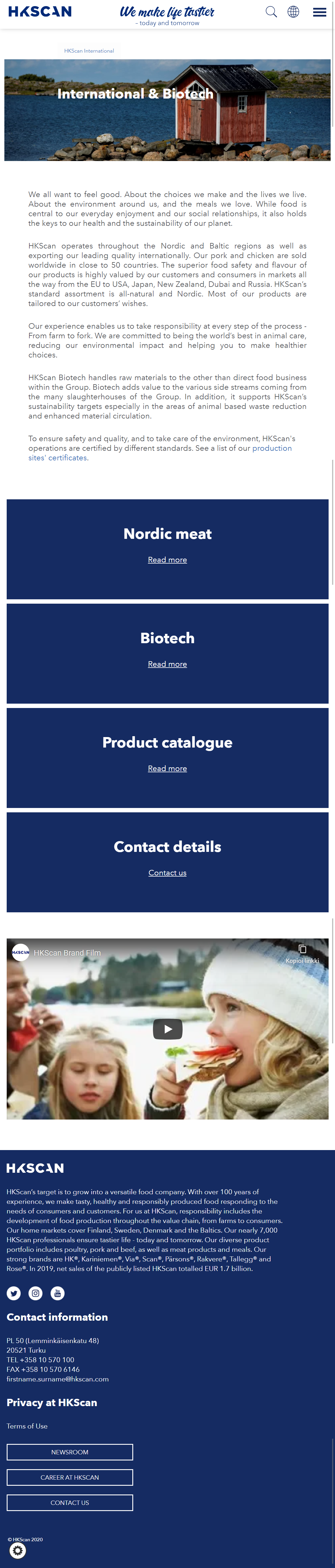Open Contact us under Contact details
335x1568 pixels.
(x=167, y=872)
